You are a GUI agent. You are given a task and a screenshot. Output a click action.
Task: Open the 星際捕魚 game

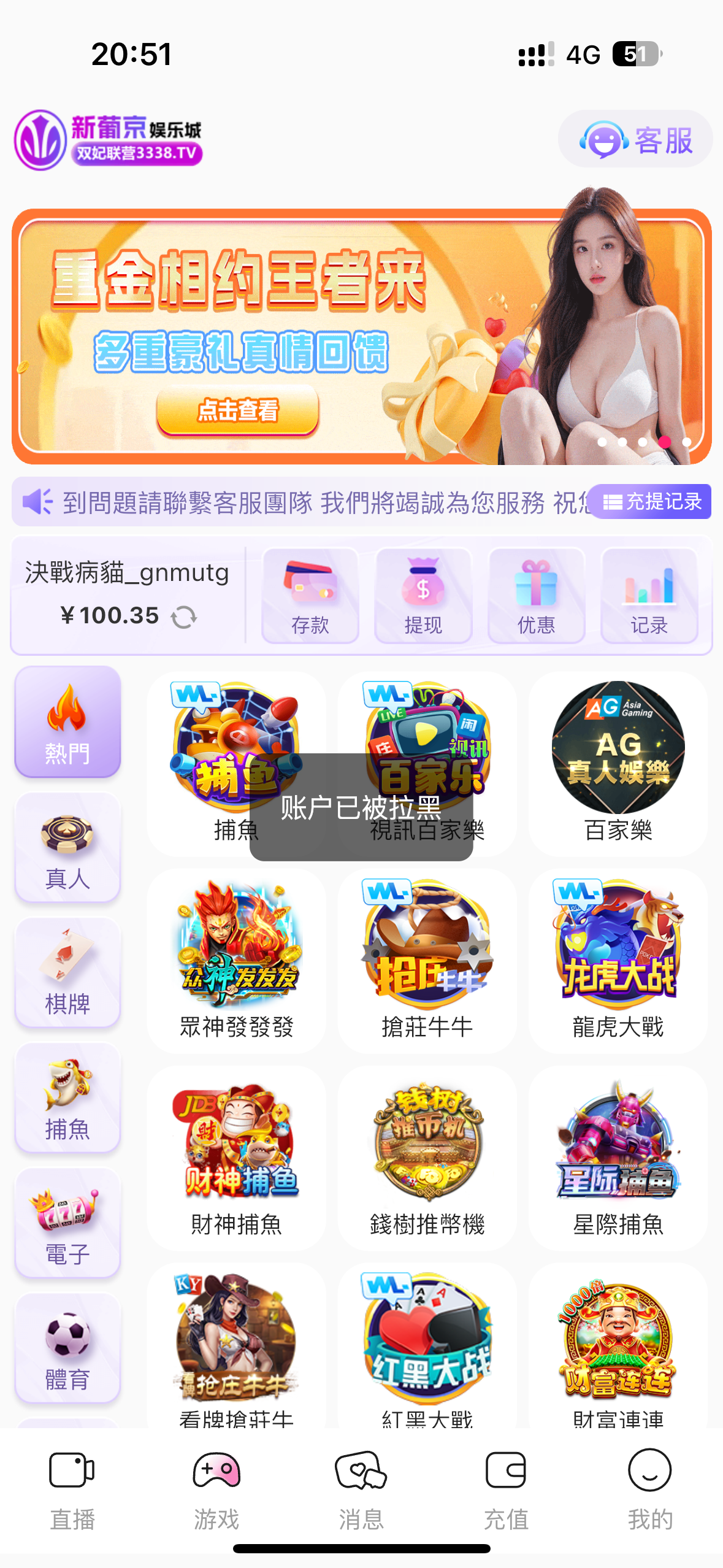618,1158
